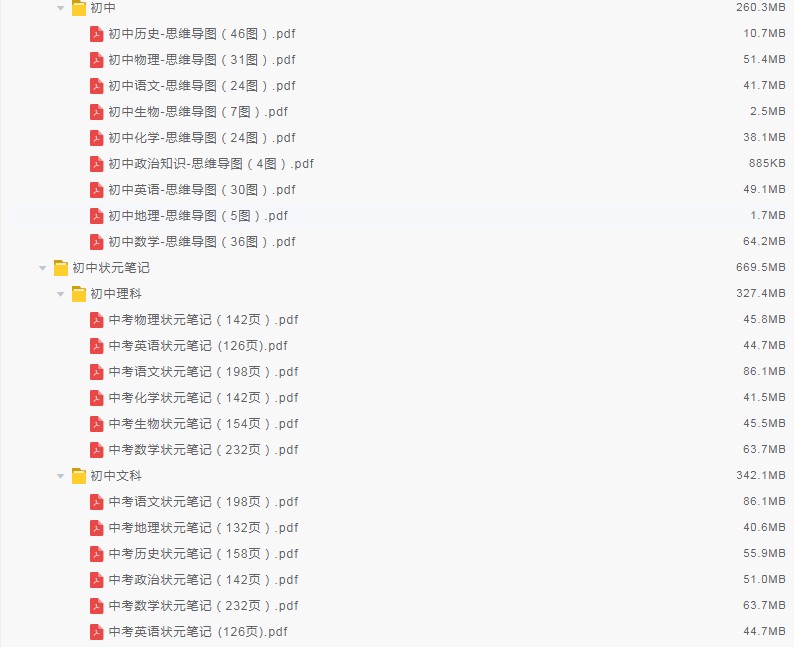Open 初中政治知识-思维导图(4图).pdf
794x647 pixels.
point(210,164)
